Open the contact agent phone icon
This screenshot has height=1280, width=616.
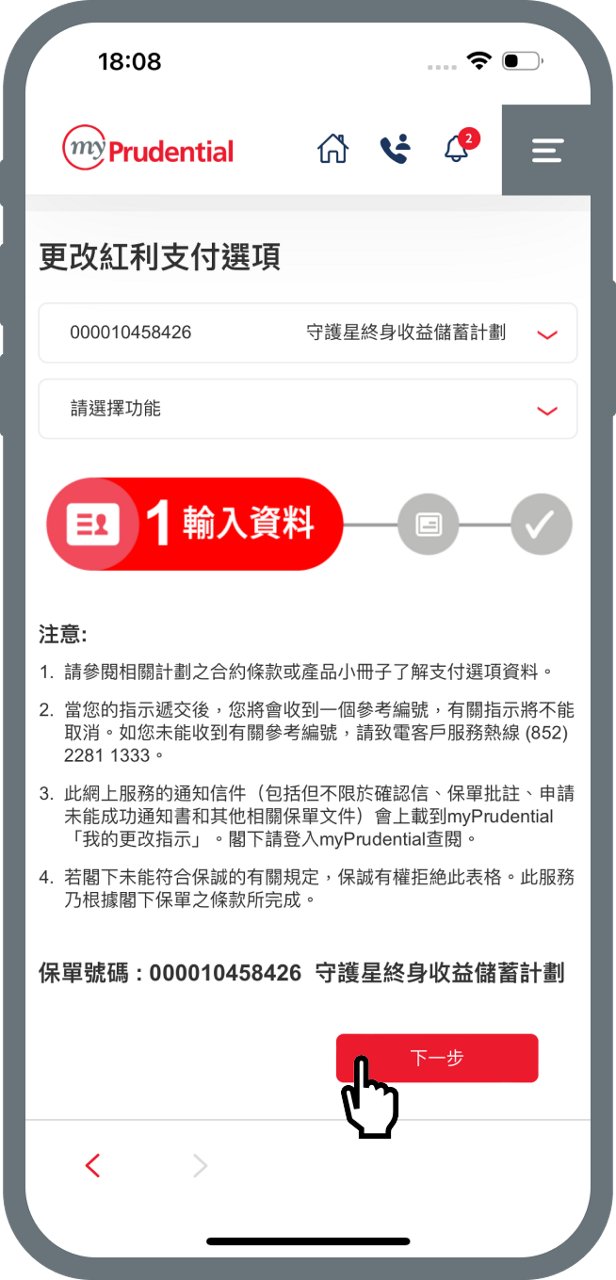pos(395,150)
